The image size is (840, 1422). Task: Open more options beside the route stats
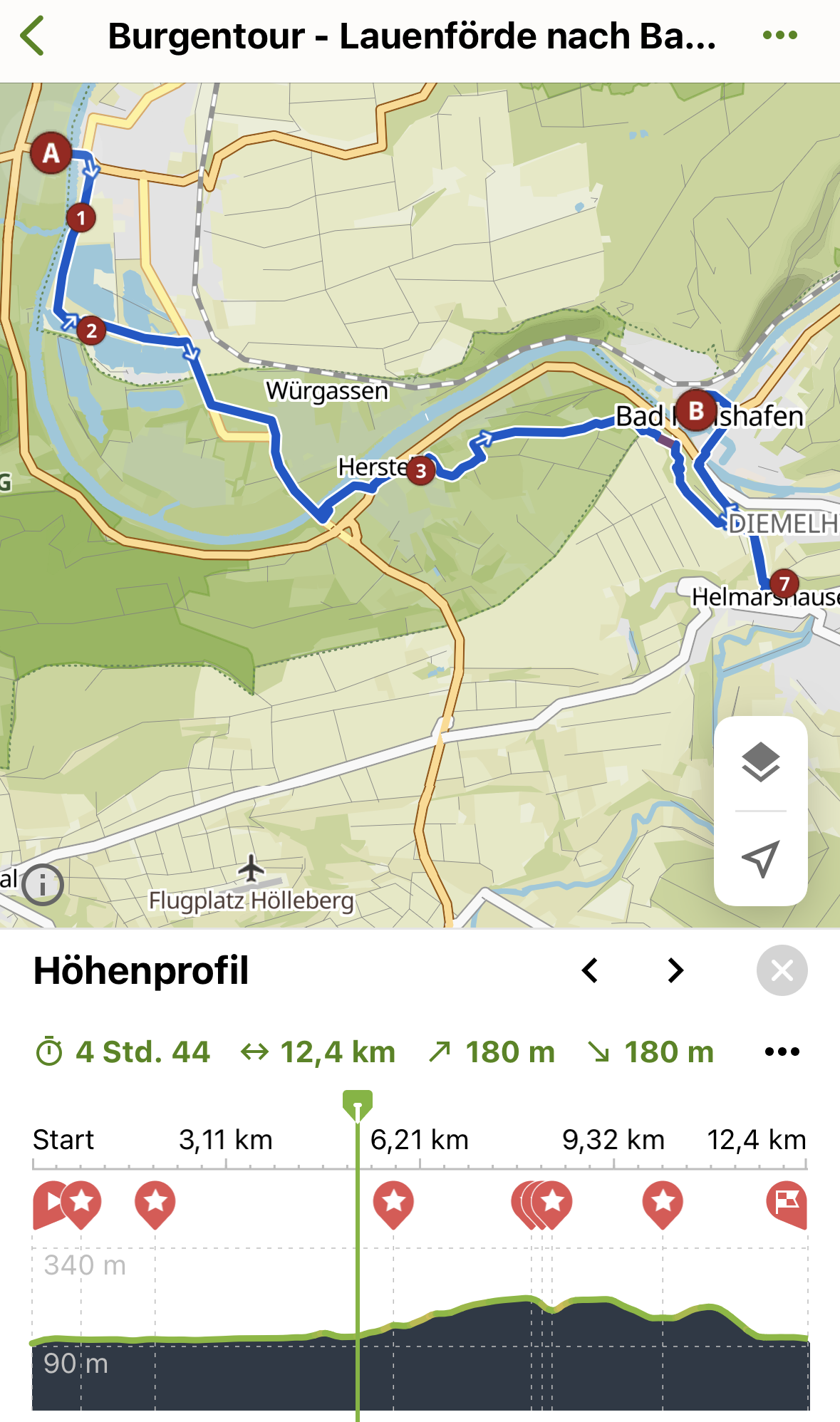[x=782, y=1052]
